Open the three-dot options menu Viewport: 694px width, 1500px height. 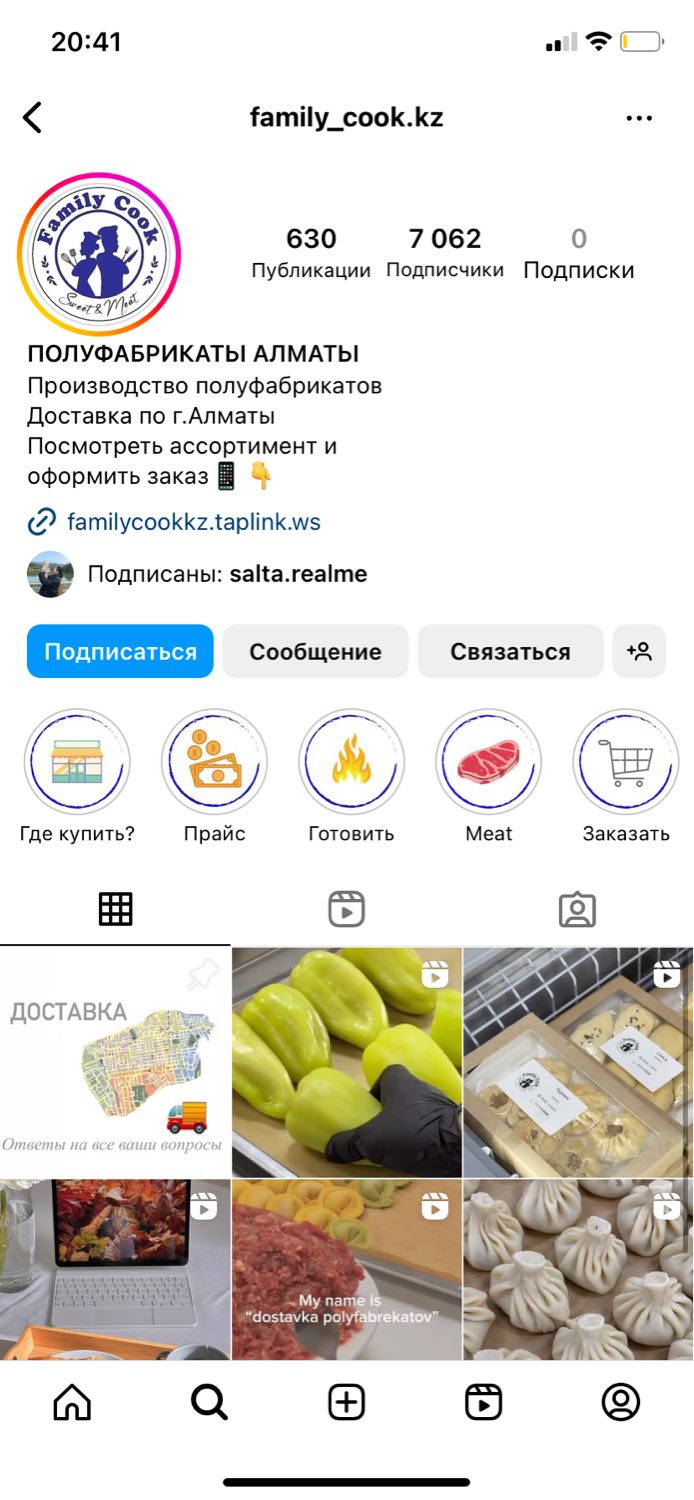[x=638, y=118]
